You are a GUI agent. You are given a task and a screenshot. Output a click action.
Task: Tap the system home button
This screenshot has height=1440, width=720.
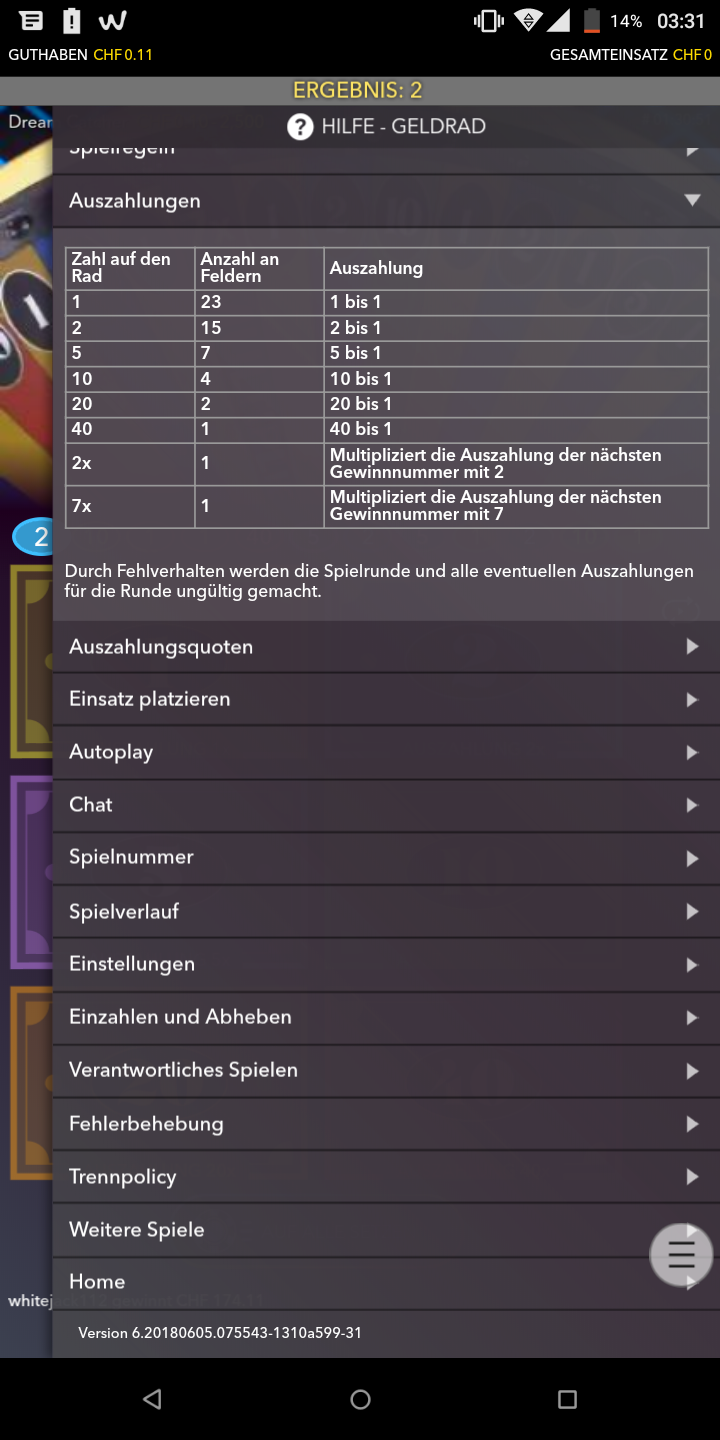point(360,1399)
